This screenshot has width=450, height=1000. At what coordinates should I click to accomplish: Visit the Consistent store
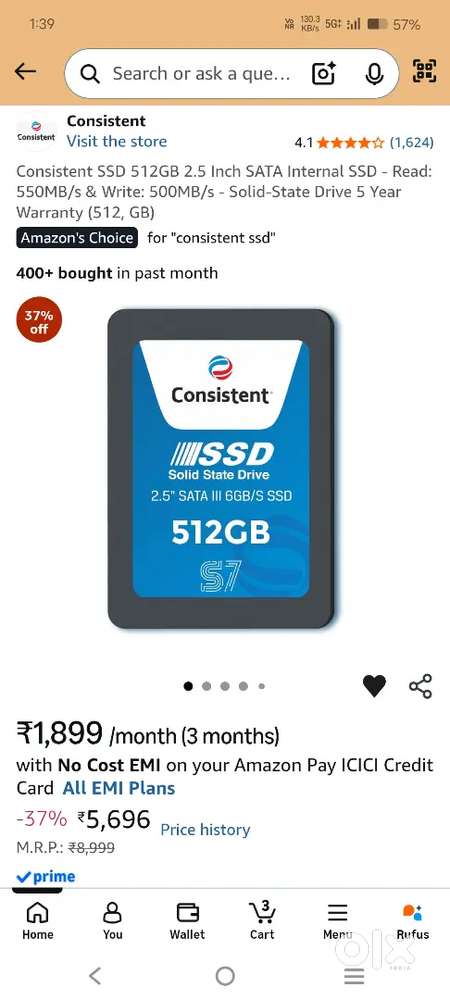pyautogui.click(x=117, y=142)
